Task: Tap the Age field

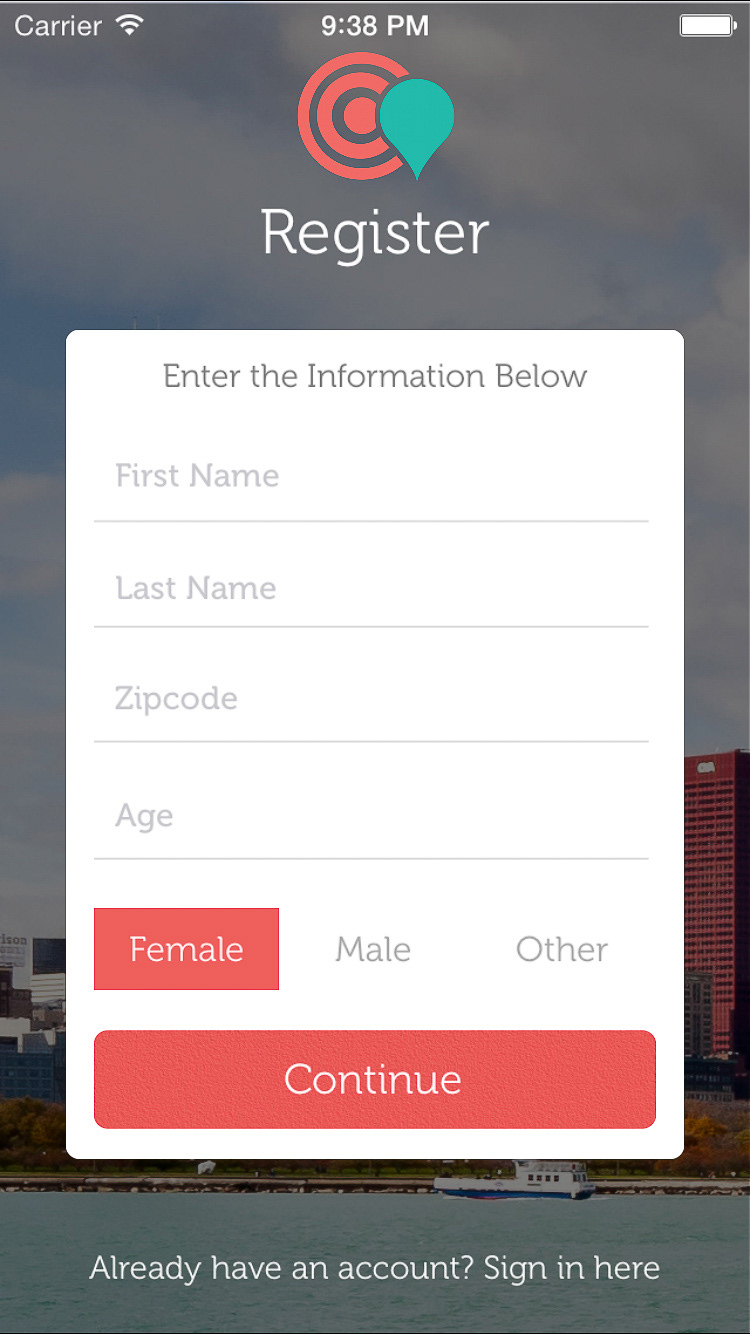Action: click(371, 816)
